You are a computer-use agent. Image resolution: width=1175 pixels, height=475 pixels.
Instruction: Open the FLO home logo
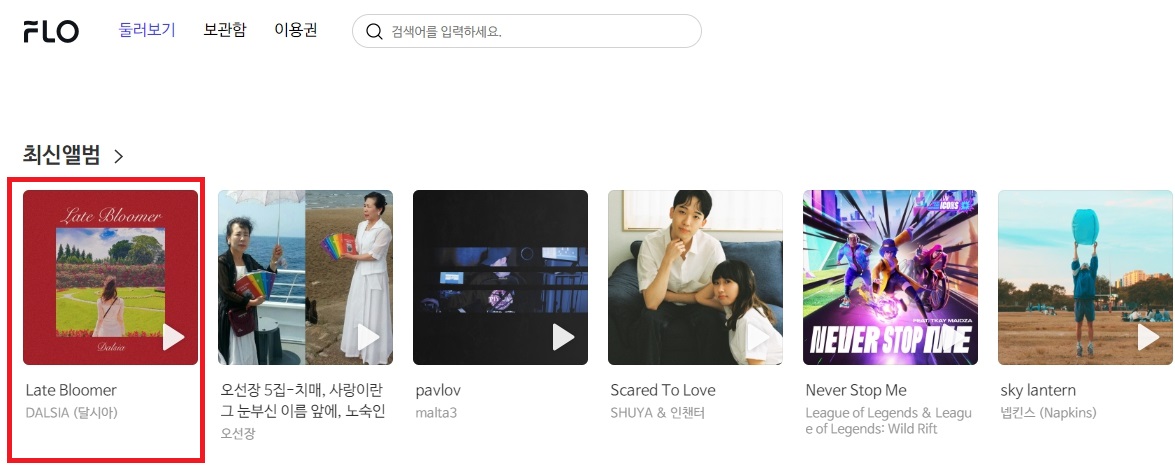click(x=51, y=31)
